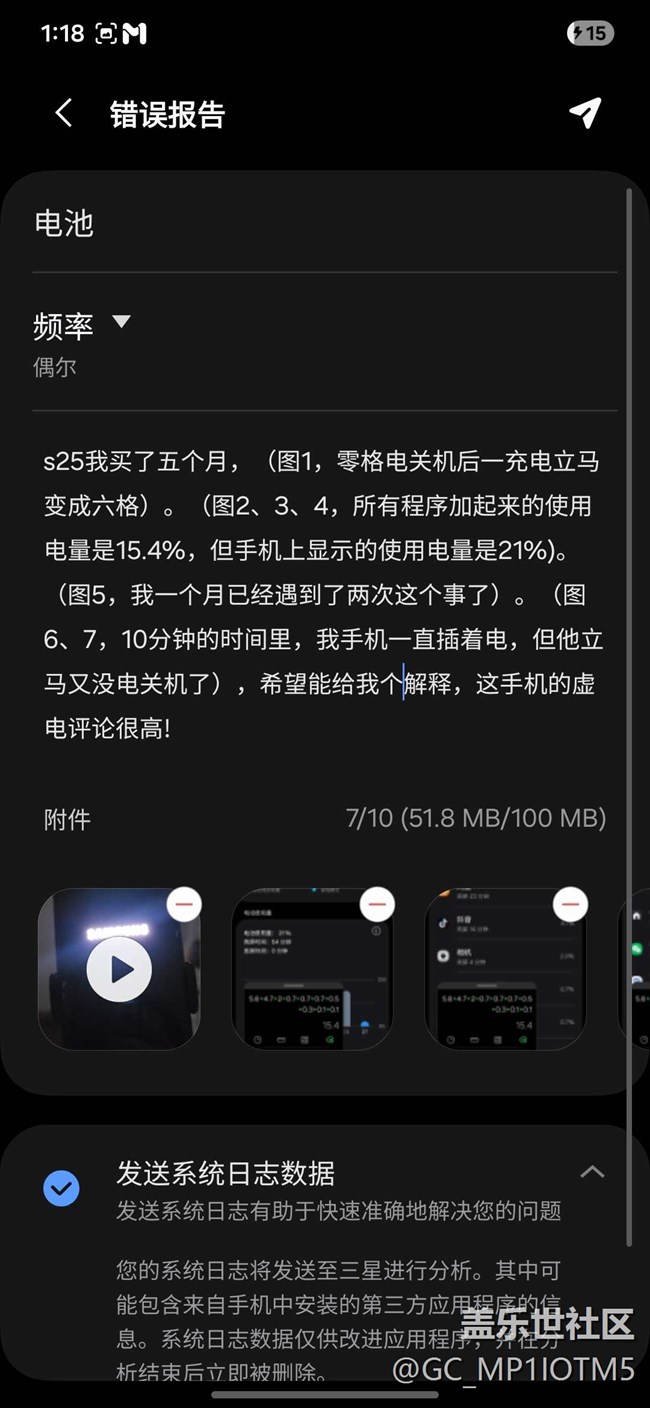
Task: Remove the third attachment screenshot
Action: point(571,905)
